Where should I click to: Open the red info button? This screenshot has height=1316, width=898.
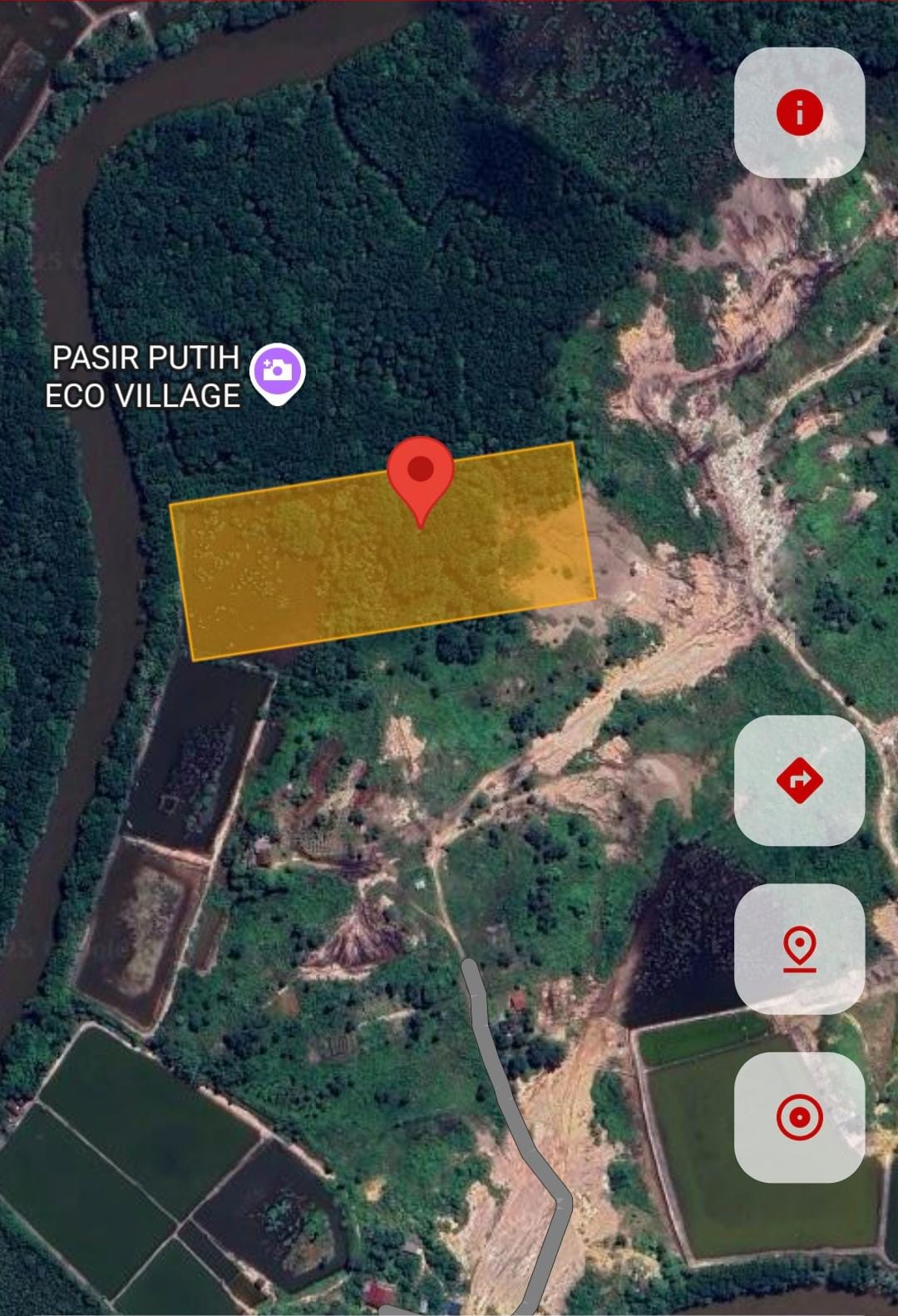pyautogui.click(x=799, y=112)
